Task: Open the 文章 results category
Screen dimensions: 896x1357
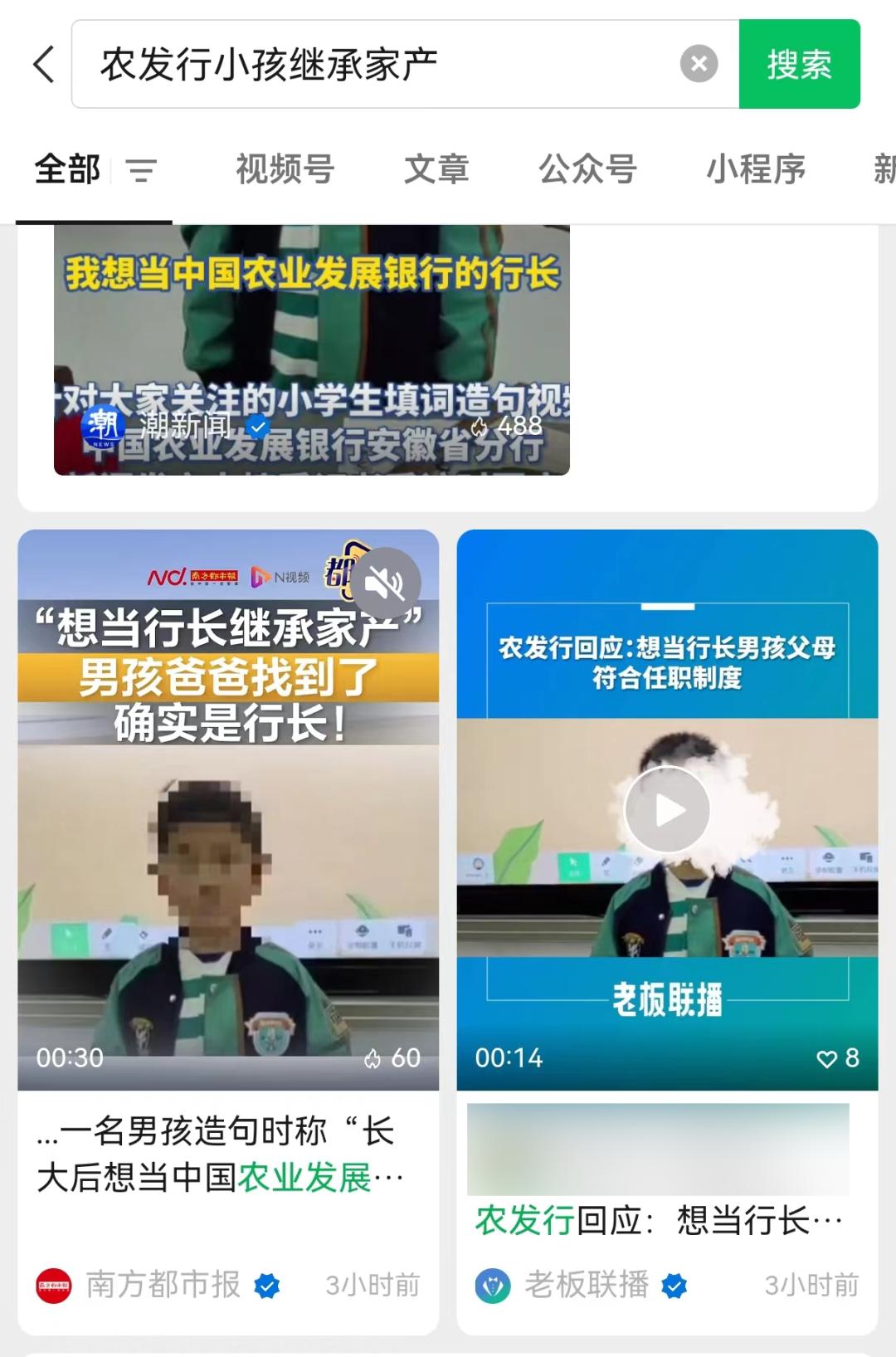Action: click(436, 170)
